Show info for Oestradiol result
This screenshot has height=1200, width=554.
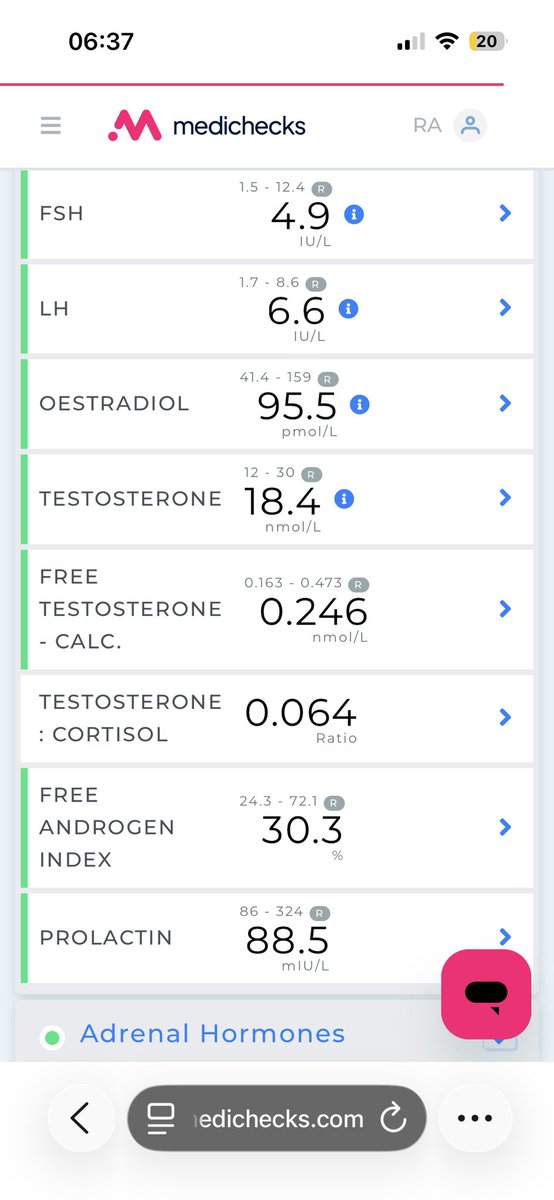pos(361,404)
